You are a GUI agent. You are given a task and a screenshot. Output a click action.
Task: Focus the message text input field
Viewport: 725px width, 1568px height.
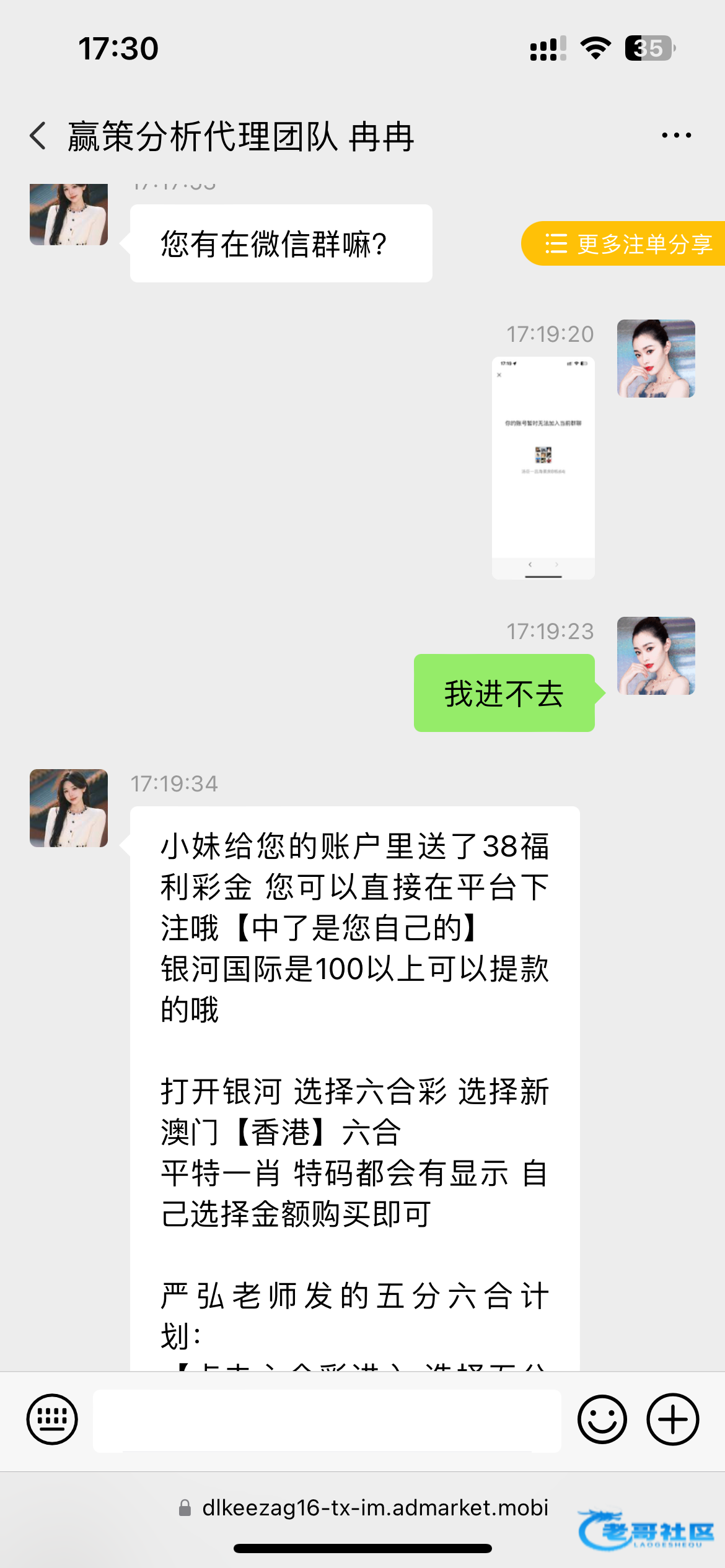point(327,1420)
